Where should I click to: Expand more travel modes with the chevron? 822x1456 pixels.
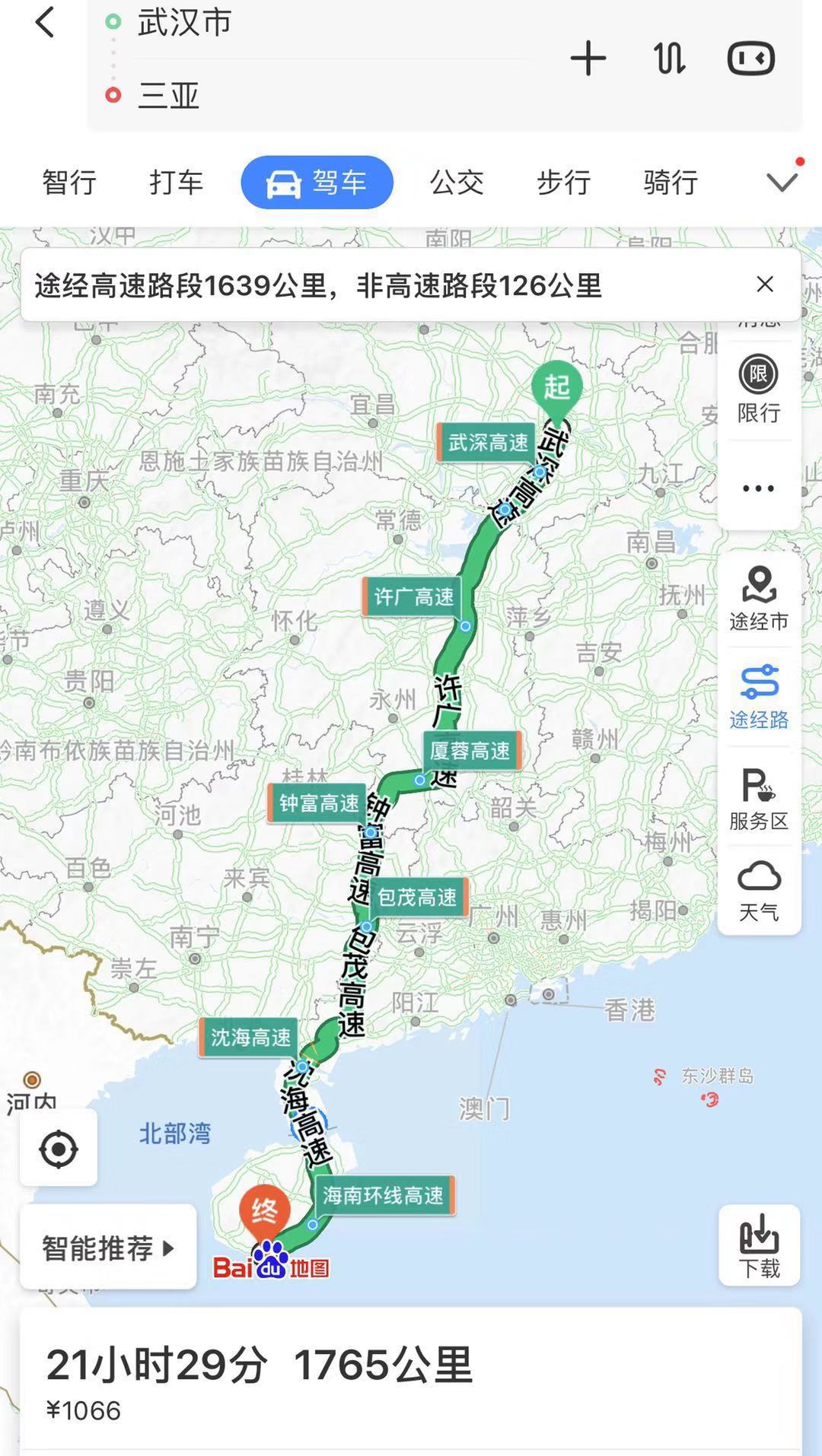[782, 183]
